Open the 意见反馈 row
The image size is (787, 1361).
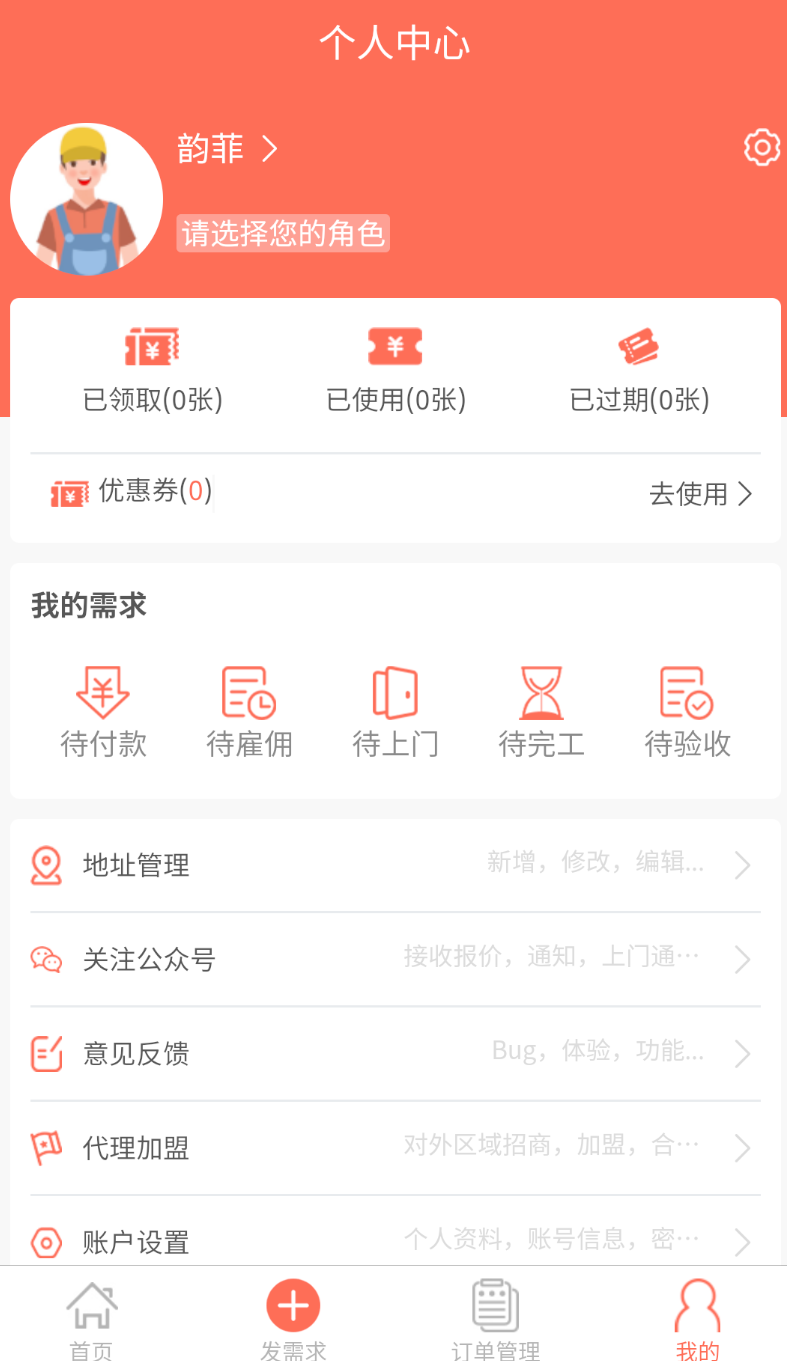tap(395, 1054)
